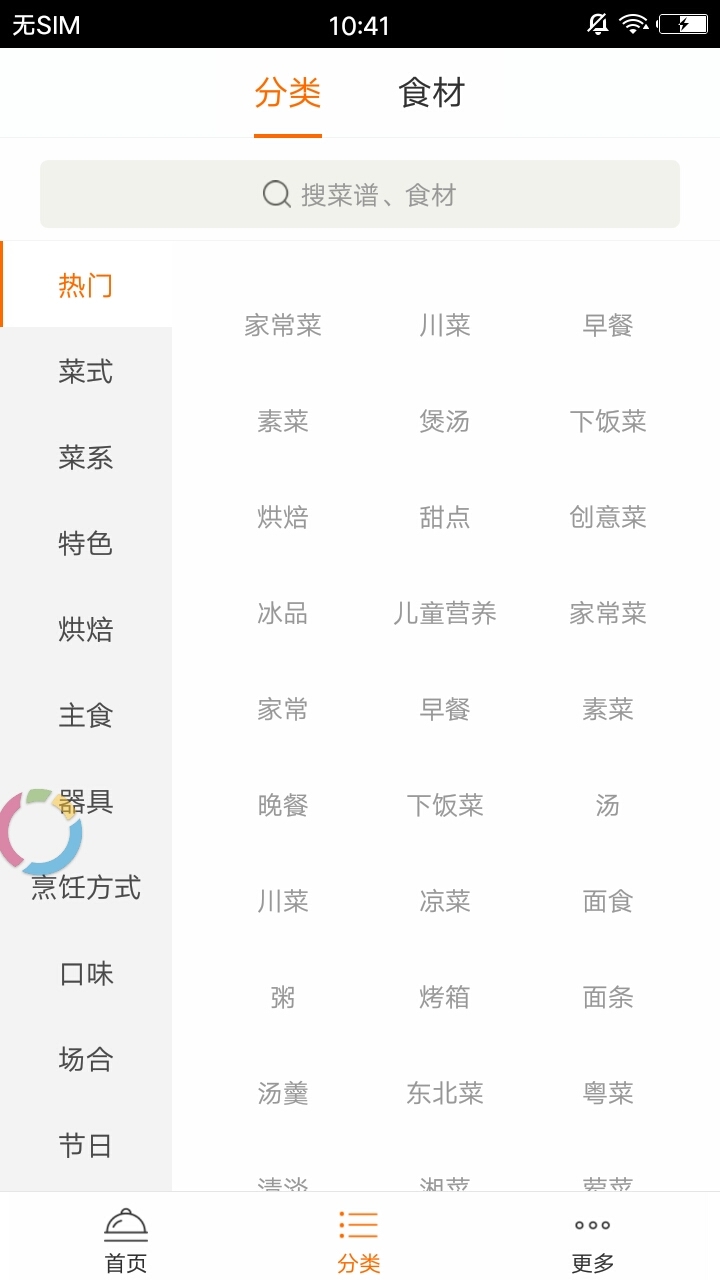Select 粤菜 from the category grid

coord(608,1093)
